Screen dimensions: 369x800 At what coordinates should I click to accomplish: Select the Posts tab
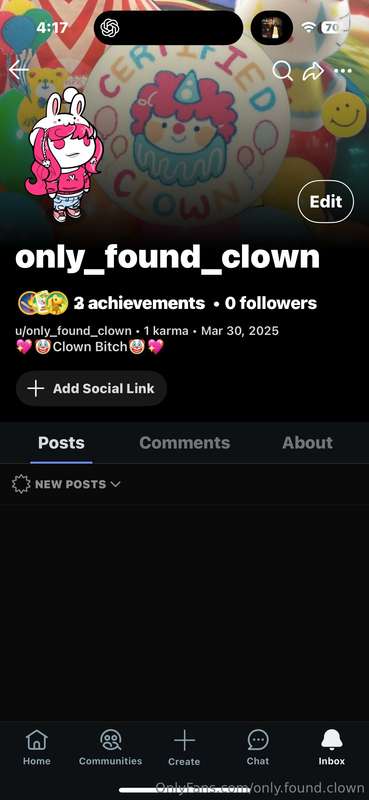61,442
